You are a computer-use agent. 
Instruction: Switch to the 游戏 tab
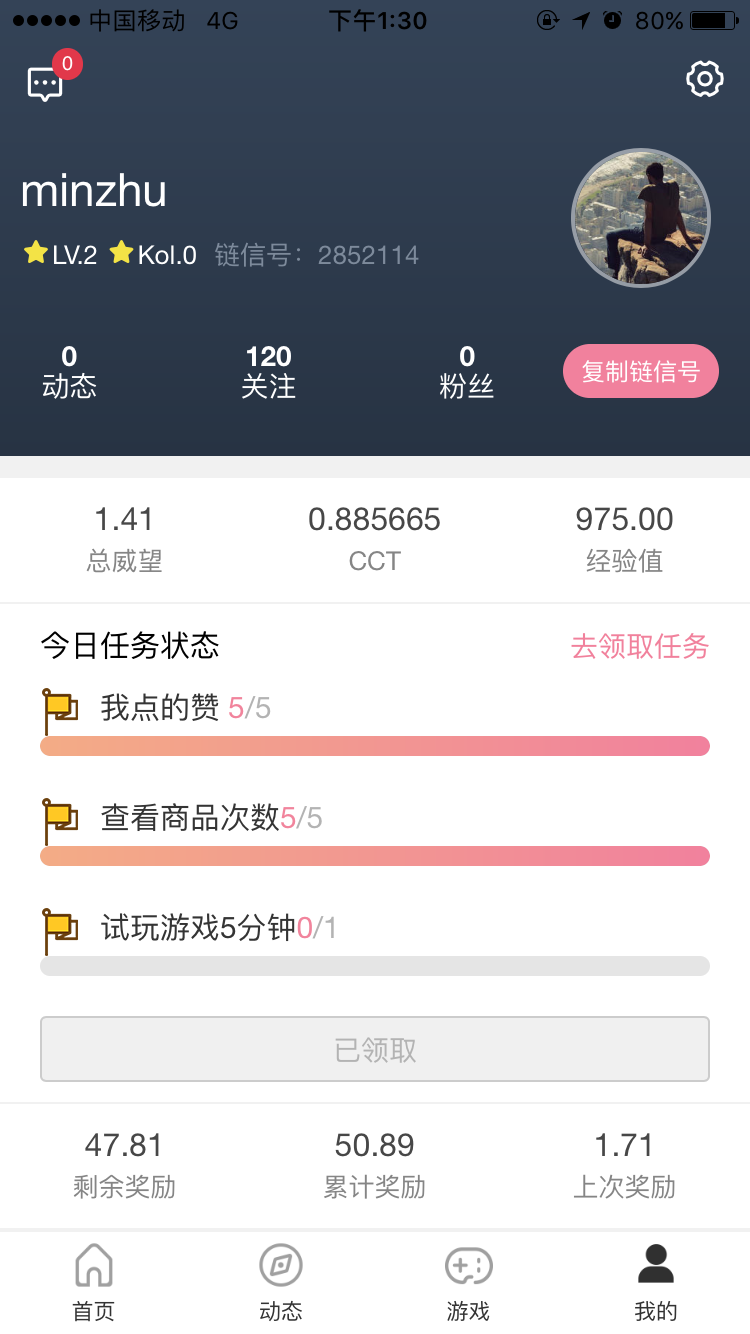[468, 1283]
